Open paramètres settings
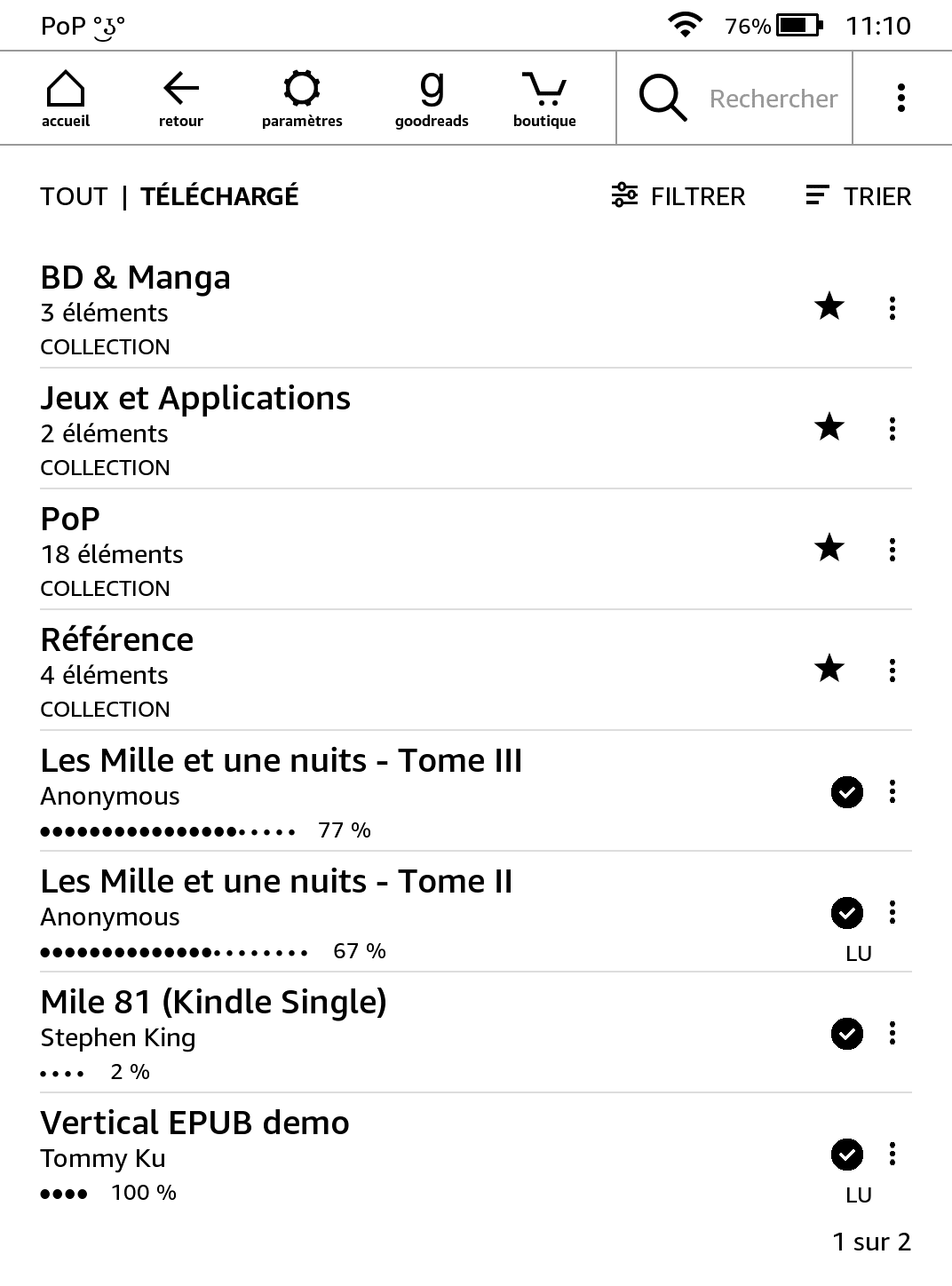This screenshot has width=952, height=1286. click(x=302, y=99)
